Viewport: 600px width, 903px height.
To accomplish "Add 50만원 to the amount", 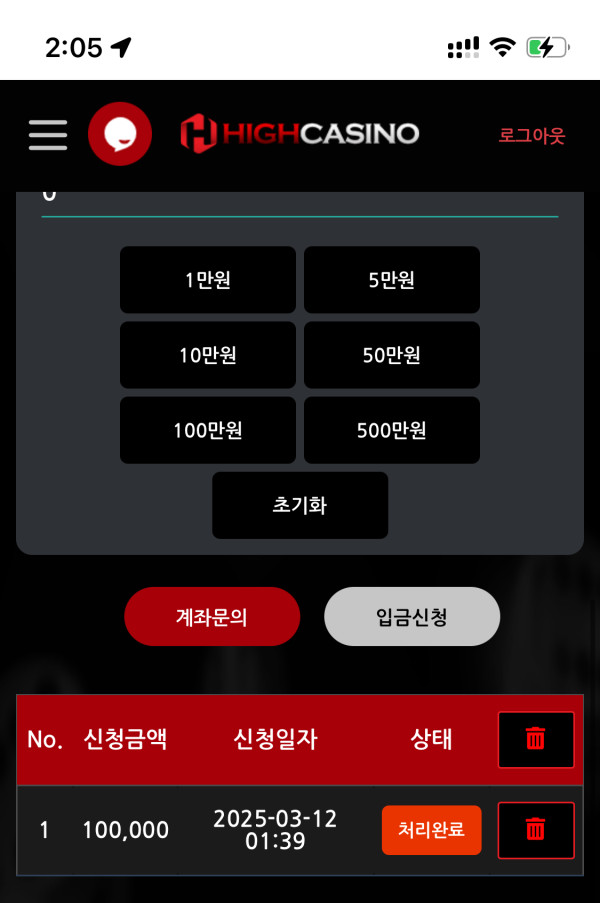I will [392, 355].
